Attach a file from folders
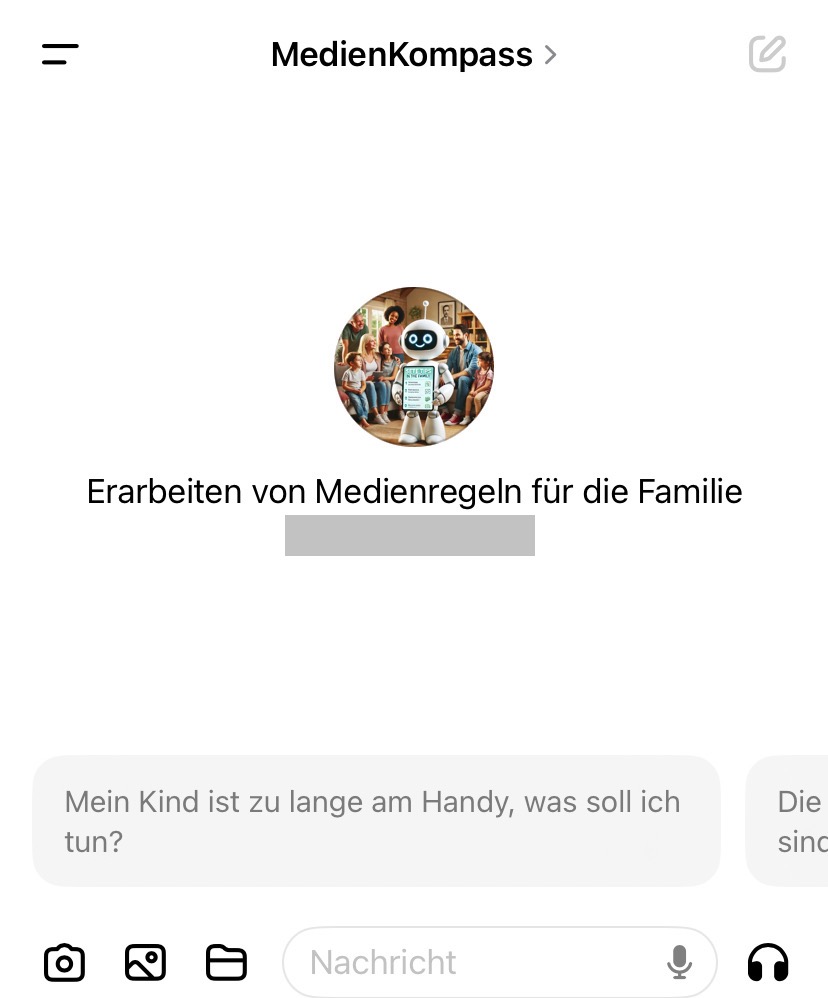This screenshot has height=998, width=828. point(226,963)
